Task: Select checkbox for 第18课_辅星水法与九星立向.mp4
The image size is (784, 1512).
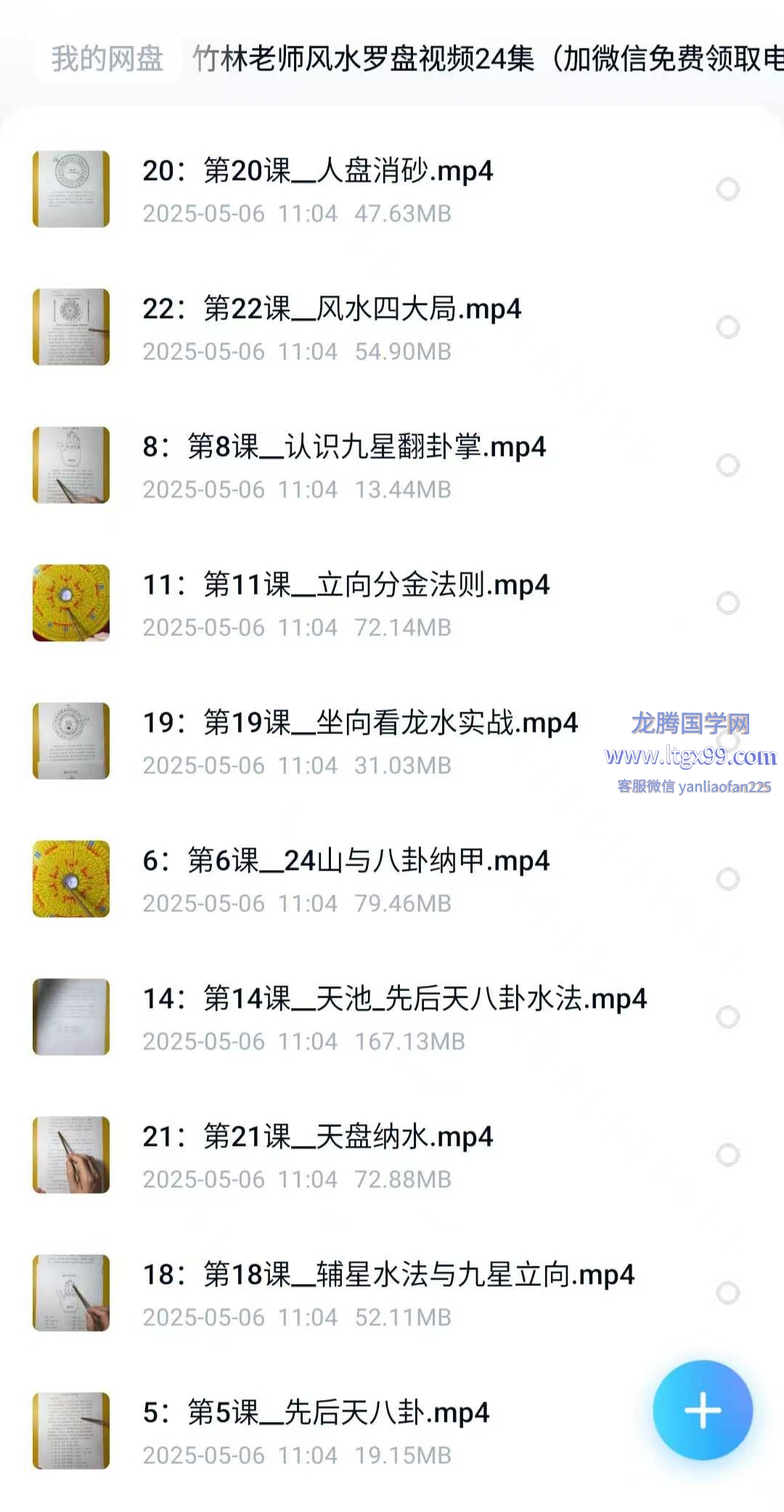Action: (x=727, y=1293)
